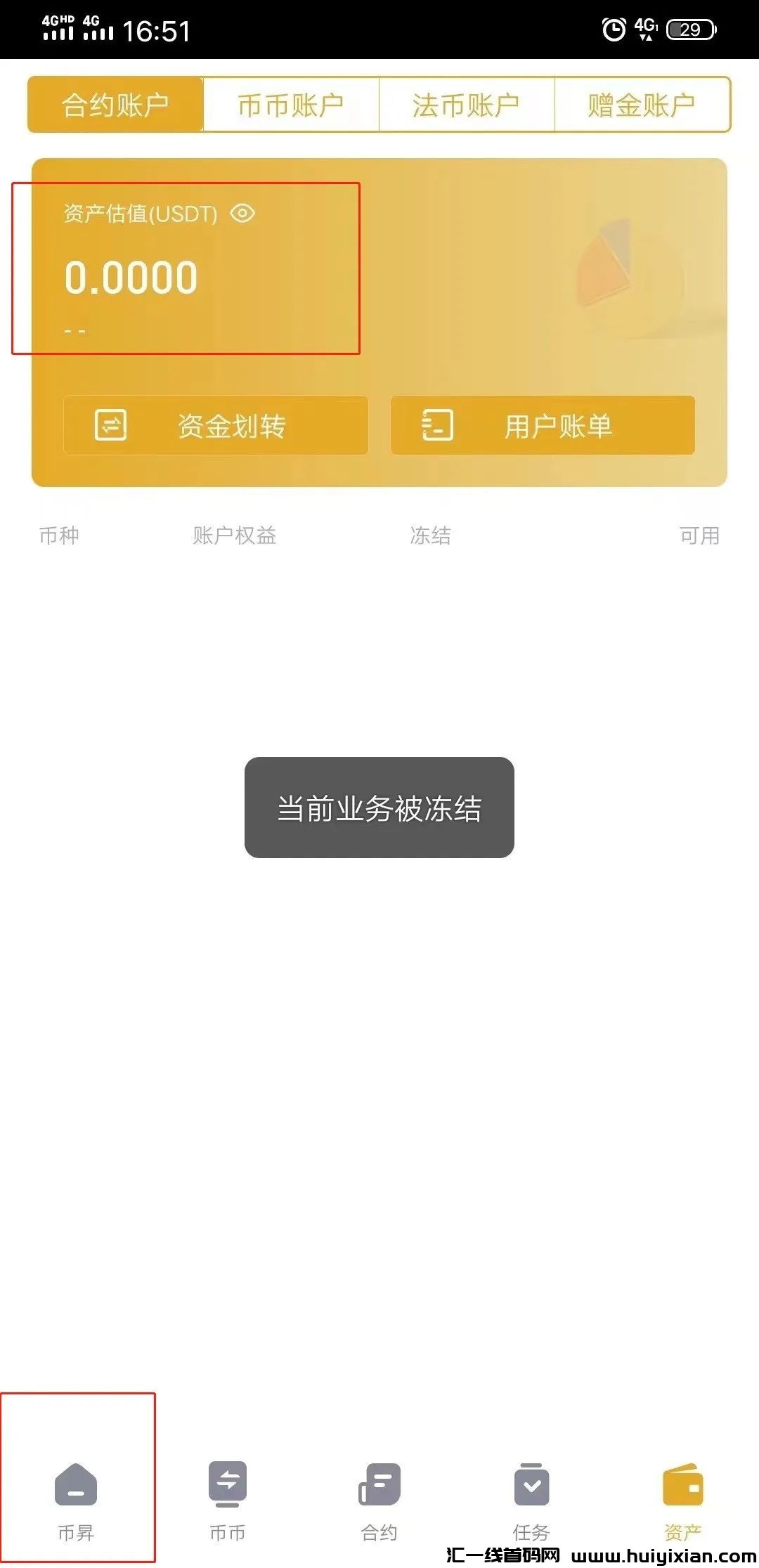Switch to the 法币账户 tab
The height and width of the screenshot is (1568, 759).
(467, 104)
